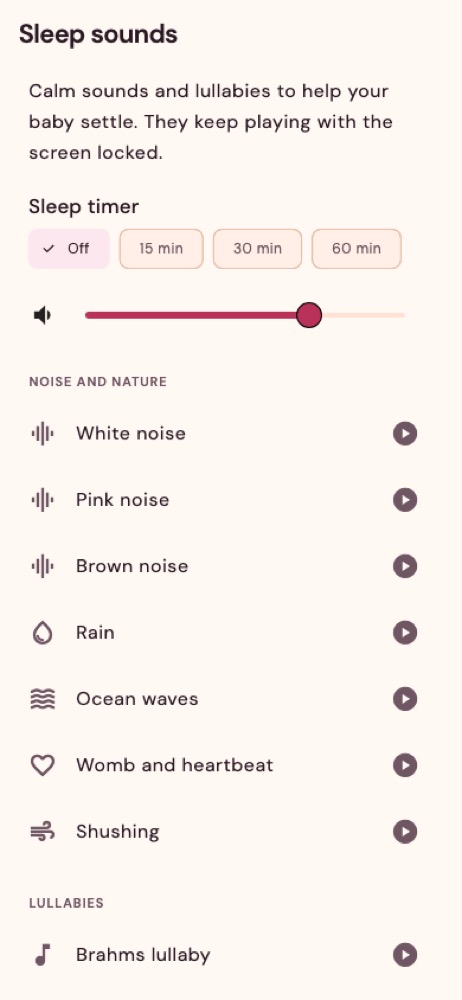Choose the 30 min sleep timer

pos(257,249)
